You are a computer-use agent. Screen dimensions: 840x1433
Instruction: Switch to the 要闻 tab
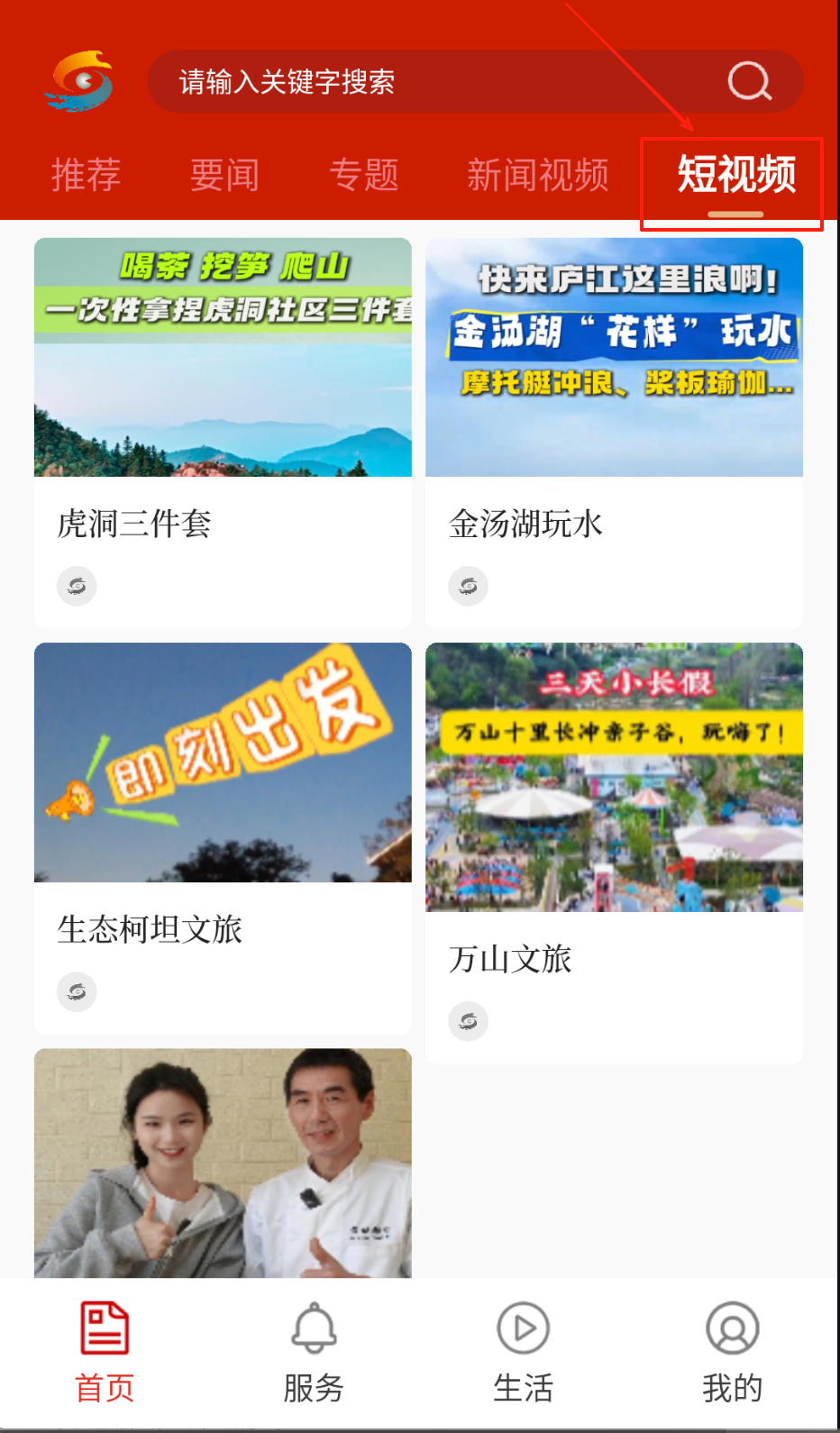point(224,175)
